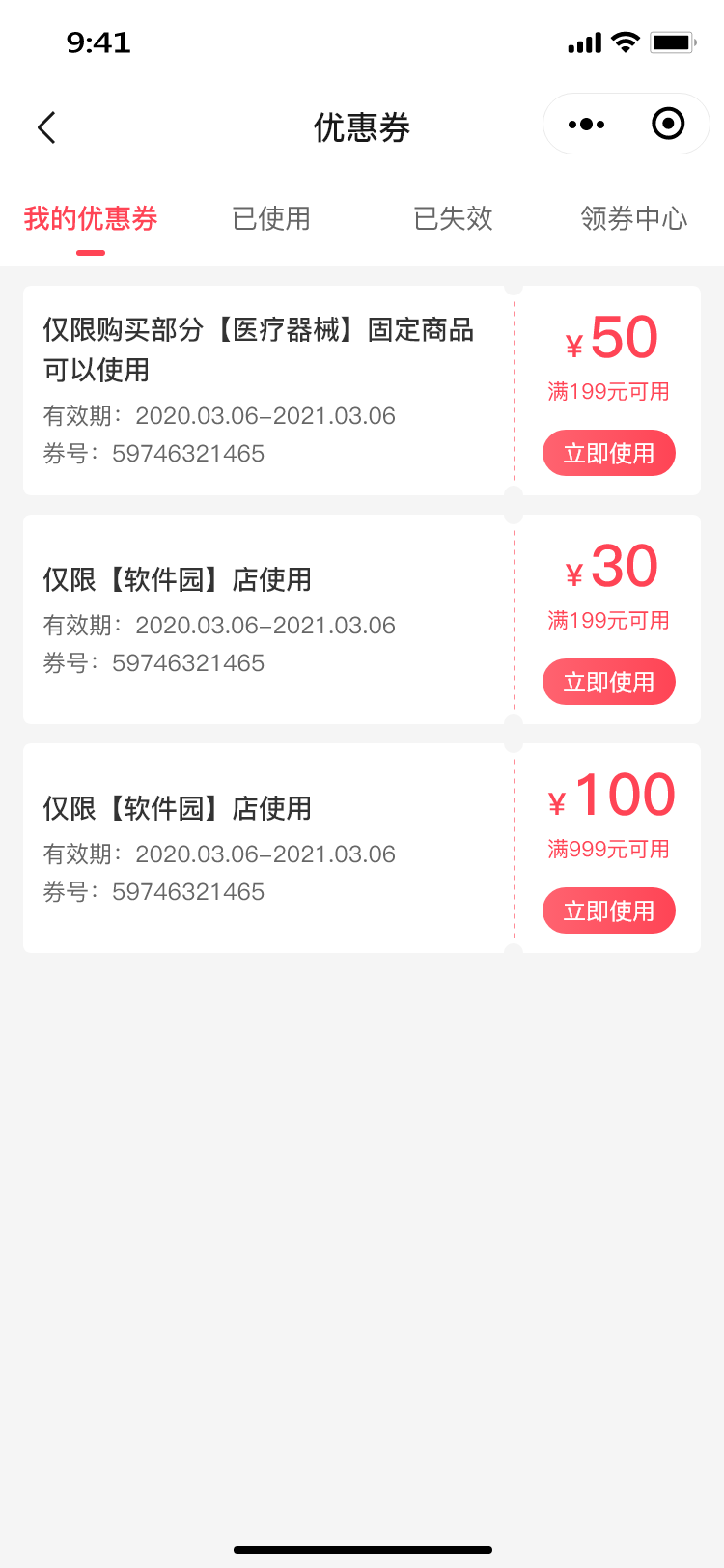Open the 领券中心 tab

[633, 219]
